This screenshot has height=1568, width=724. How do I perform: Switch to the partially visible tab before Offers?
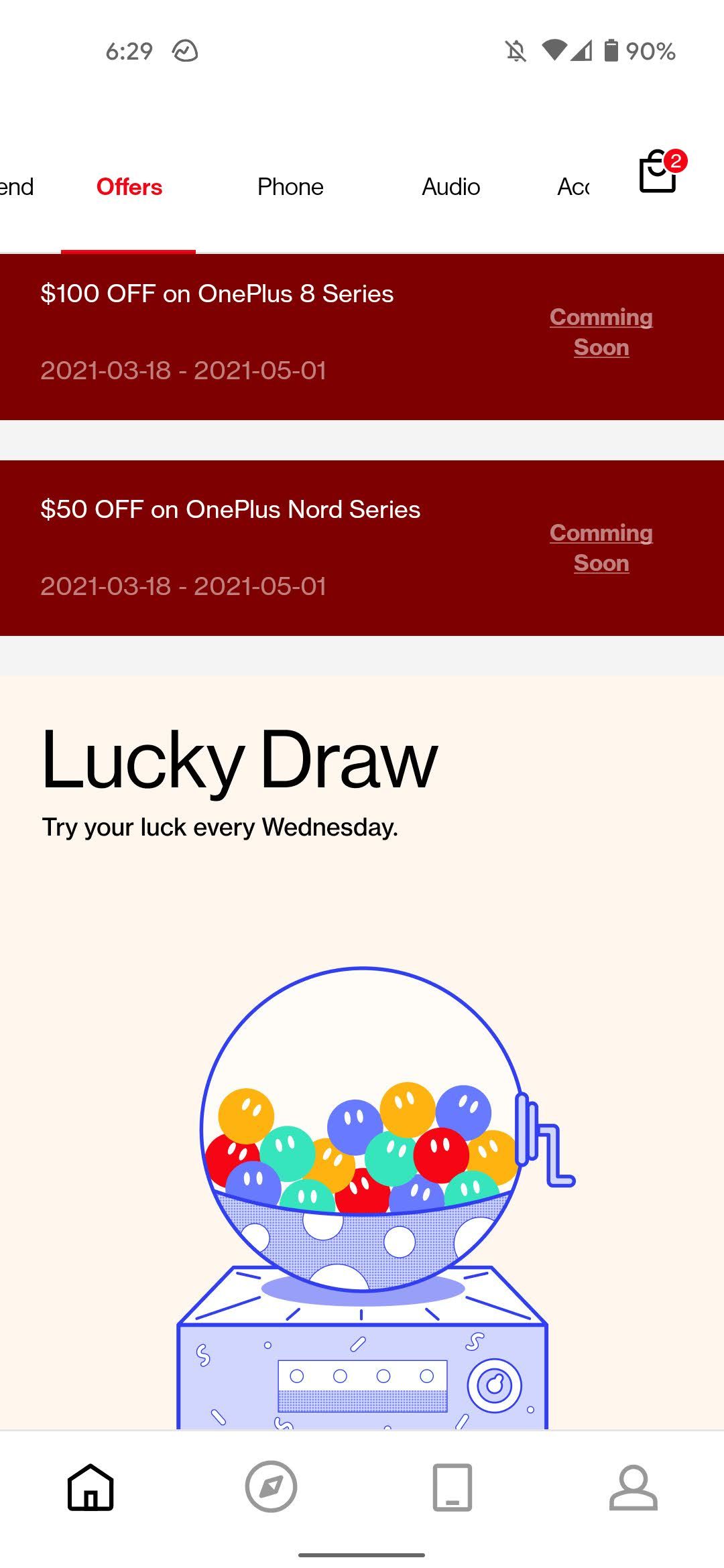17,187
